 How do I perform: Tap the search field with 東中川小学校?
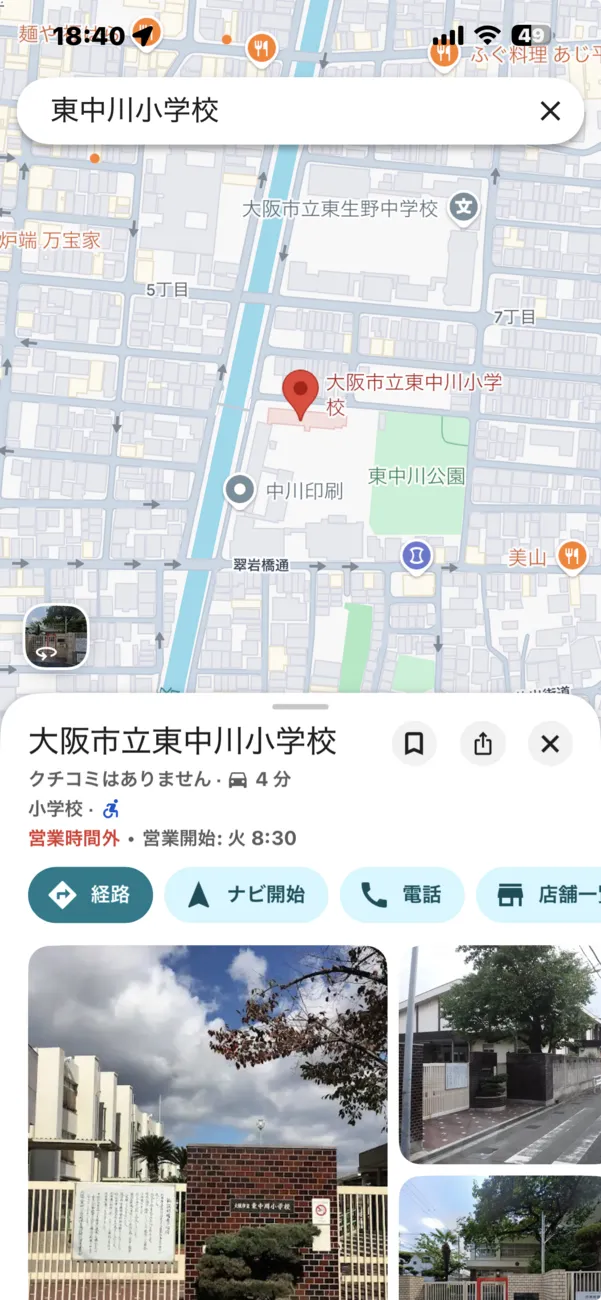tap(270, 111)
